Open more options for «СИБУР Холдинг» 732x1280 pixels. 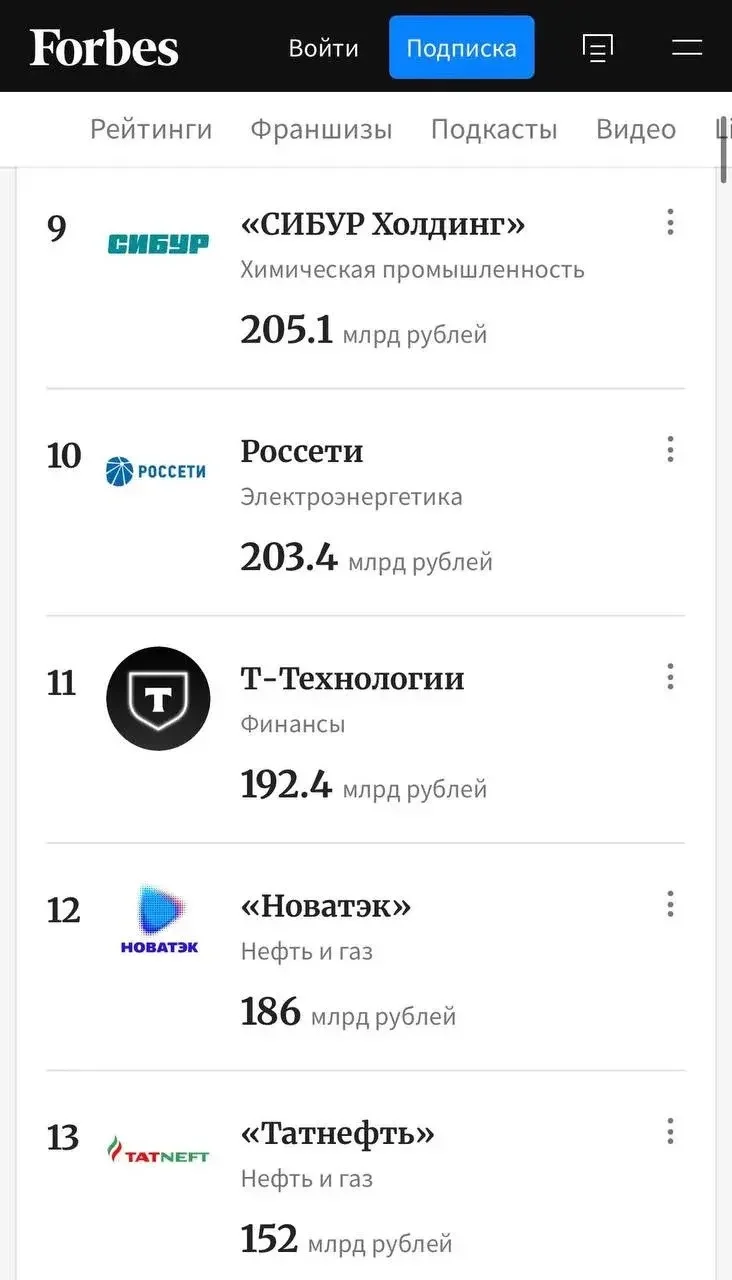pyautogui.click(x=670, y=222)
